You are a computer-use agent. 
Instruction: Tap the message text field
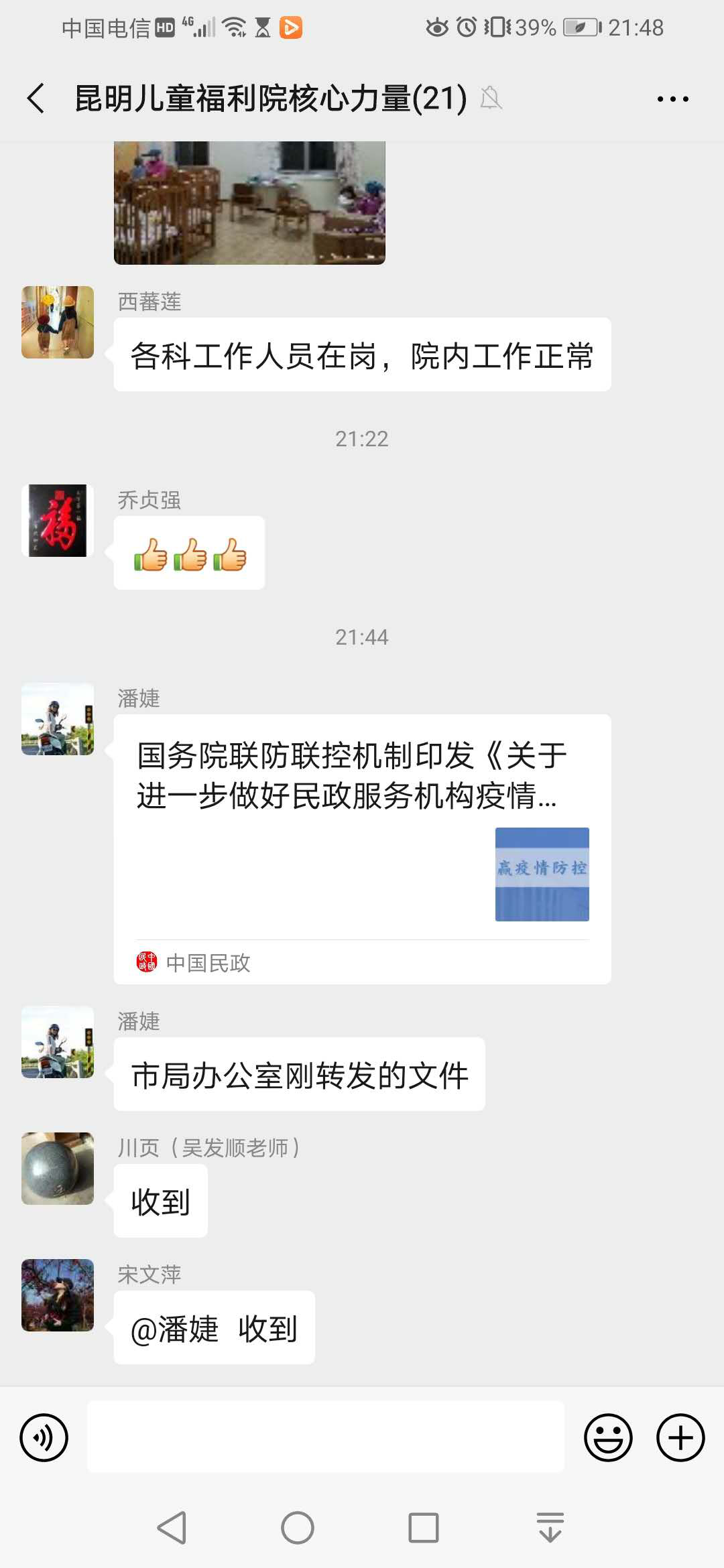pos(326,1437)
